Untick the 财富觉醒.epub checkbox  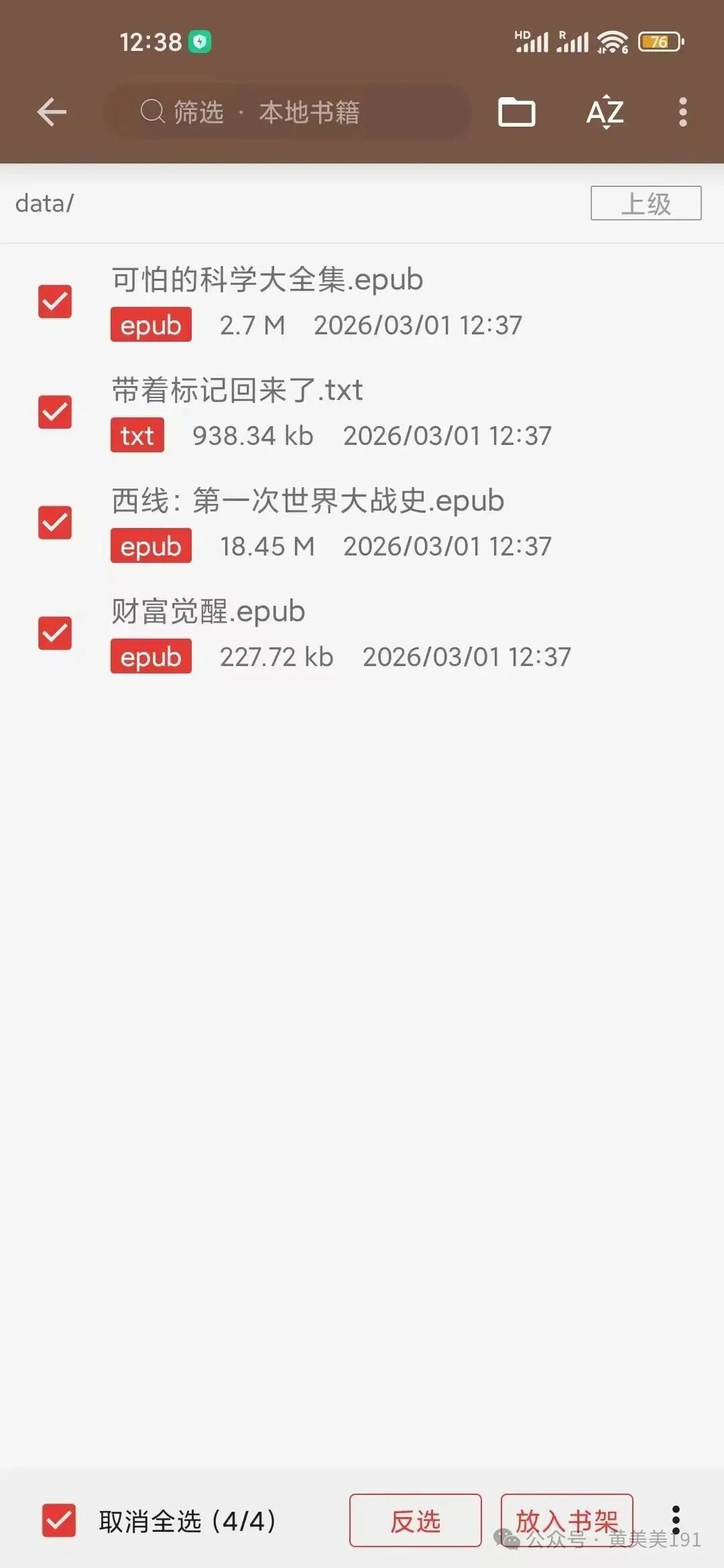pos(55,633)
